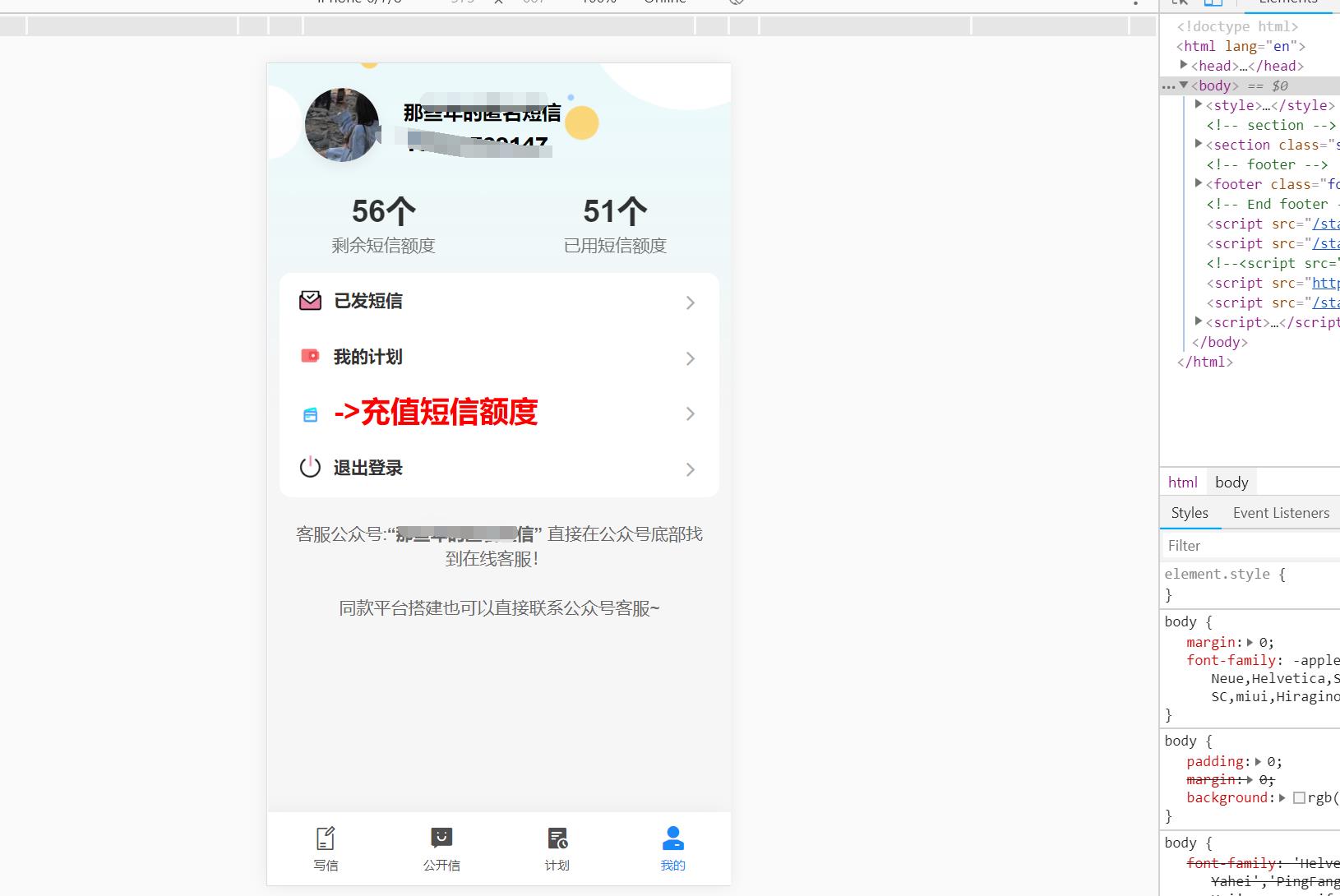This screenshot has width=1340, height=896.
Task: Tap 退出登录 to log out
Action: click(x=498, y=469)
